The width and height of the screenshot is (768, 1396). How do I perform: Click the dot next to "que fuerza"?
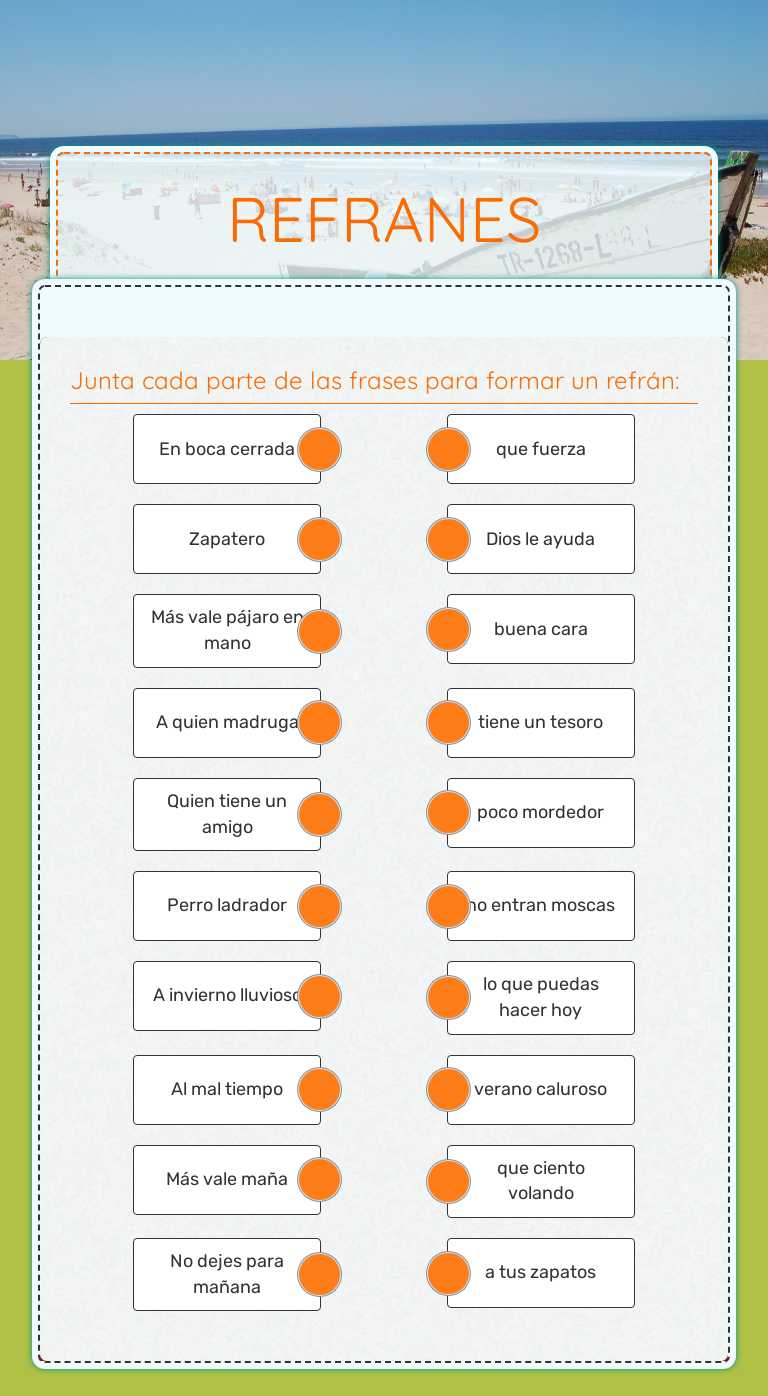pyautogui.click(x=448, y=449)
